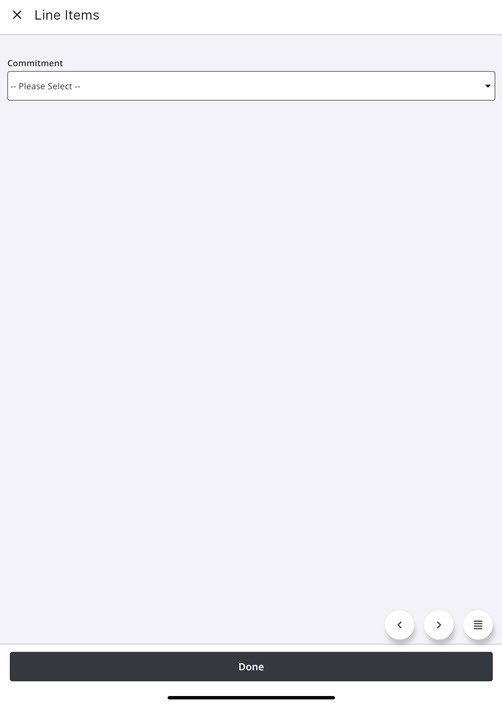
Task: Go to the previous field arrow
Action: coord(399,625)
